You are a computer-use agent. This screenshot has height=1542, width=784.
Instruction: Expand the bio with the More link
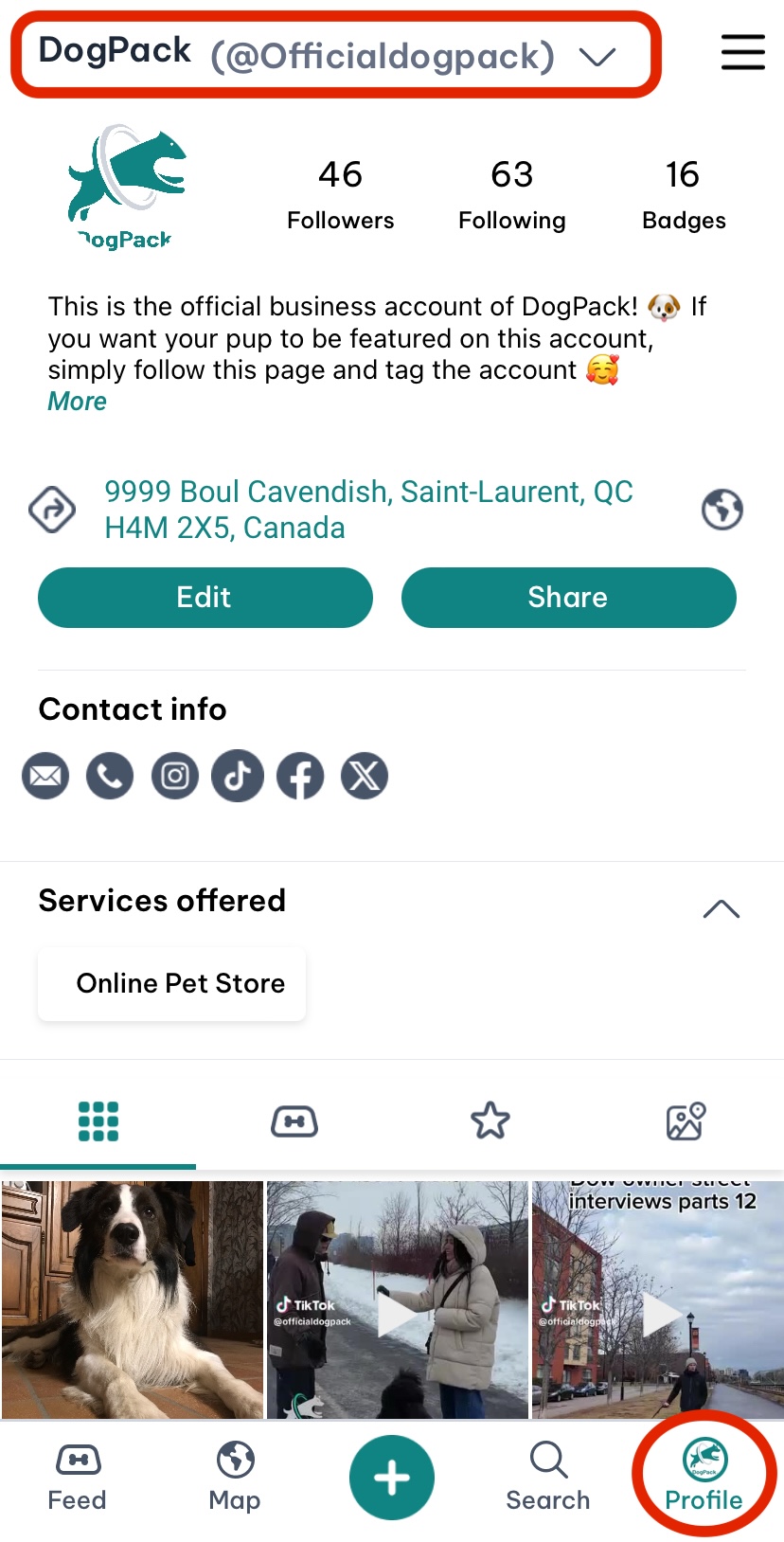click(76, 402)
